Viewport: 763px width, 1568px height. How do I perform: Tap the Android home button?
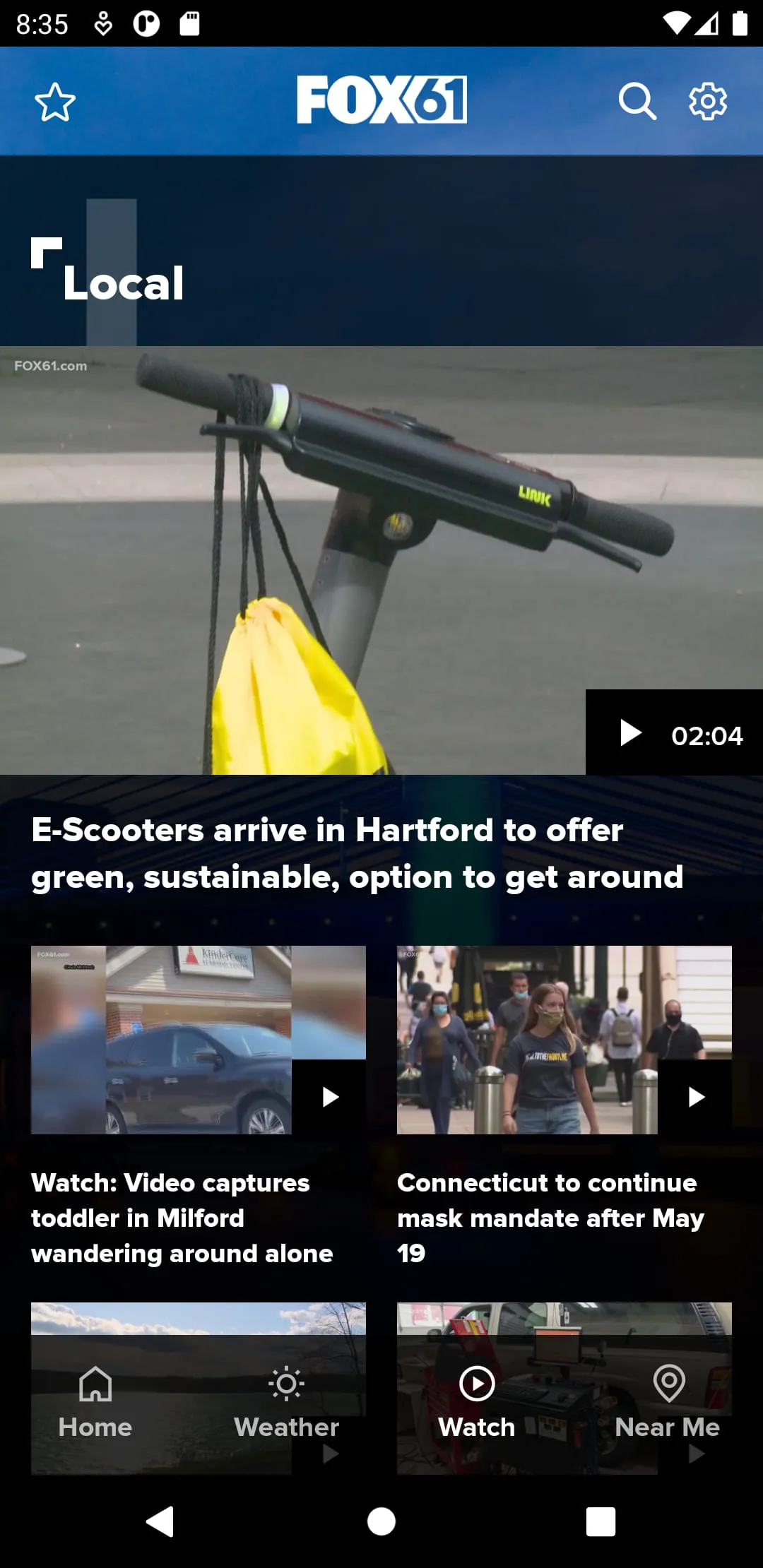[381, 1522]
